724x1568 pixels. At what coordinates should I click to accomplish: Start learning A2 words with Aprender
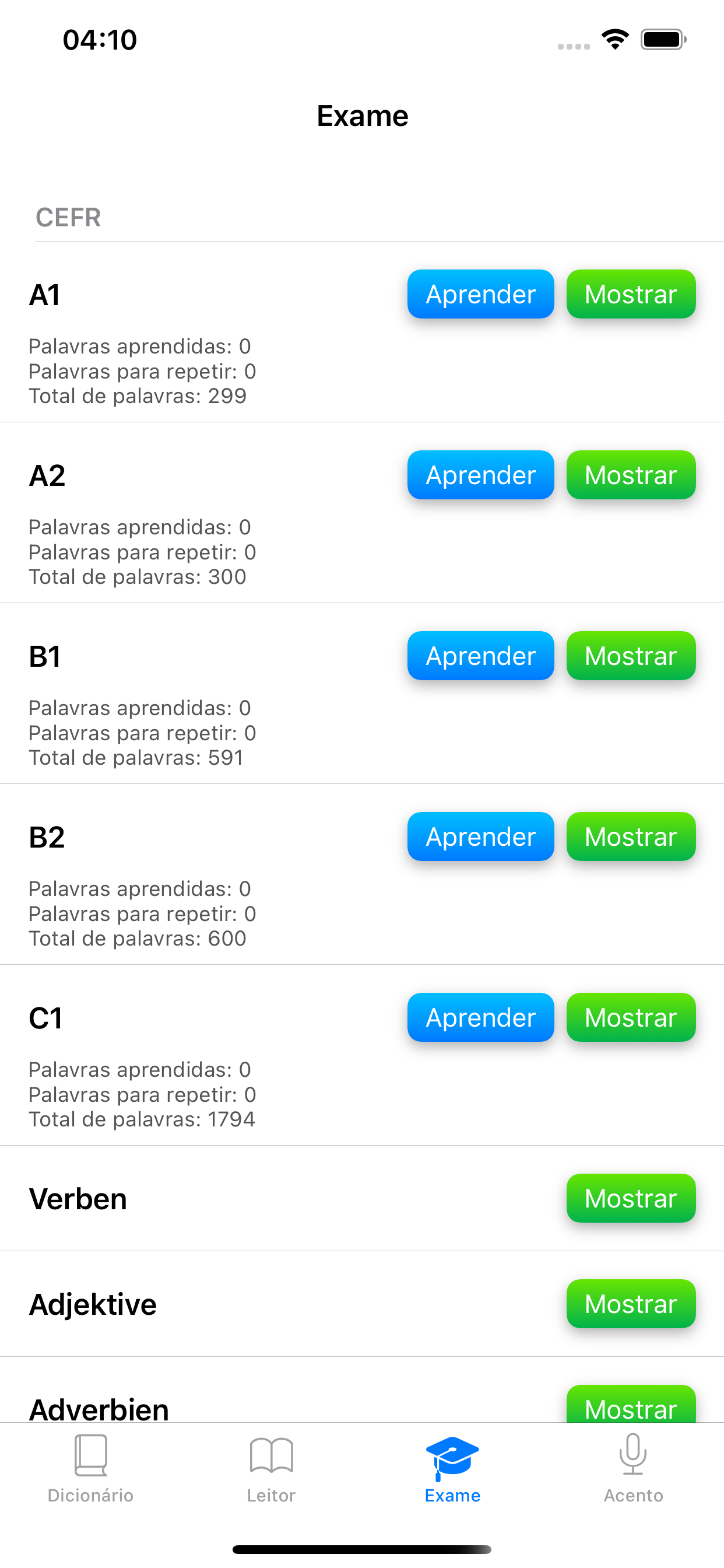click(x=481, y=475)
